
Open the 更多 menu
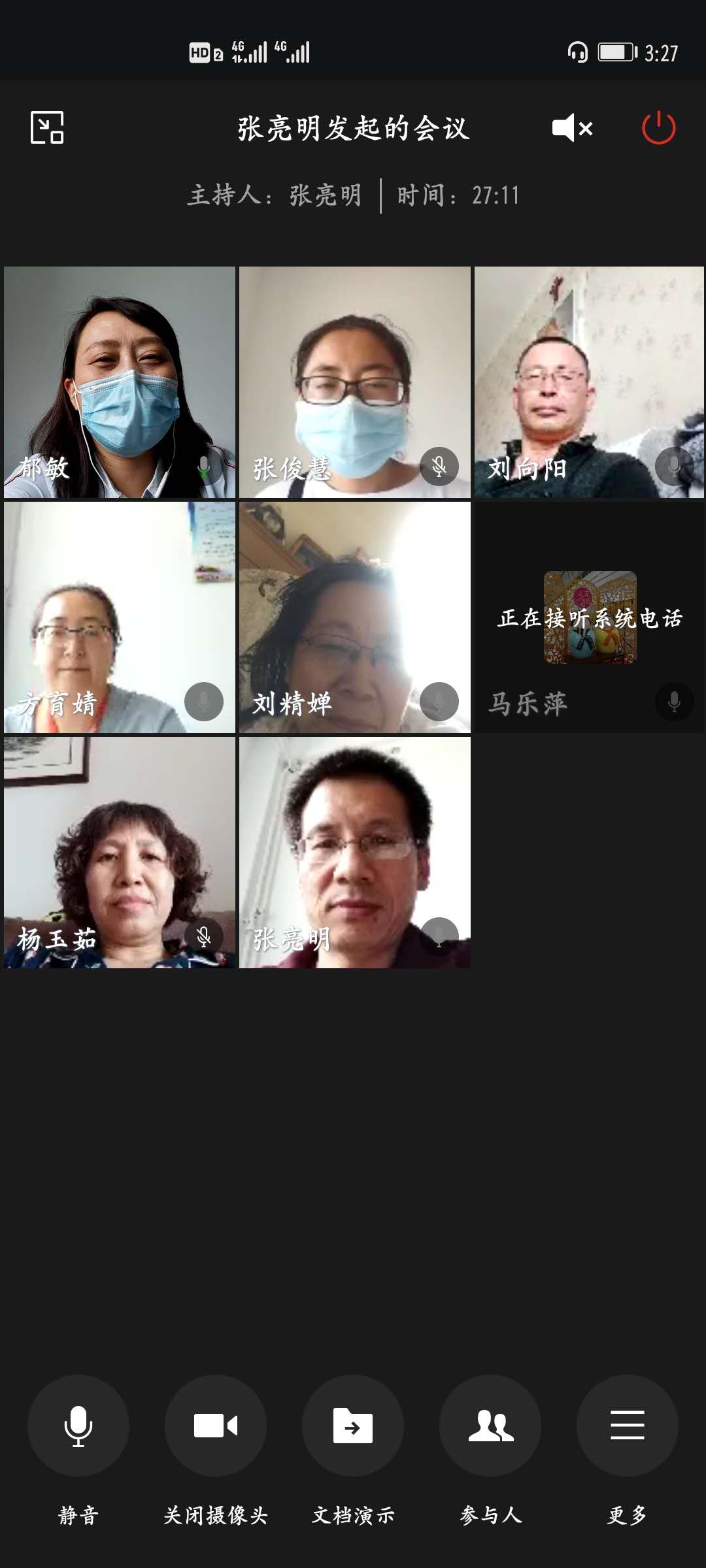627,1426
